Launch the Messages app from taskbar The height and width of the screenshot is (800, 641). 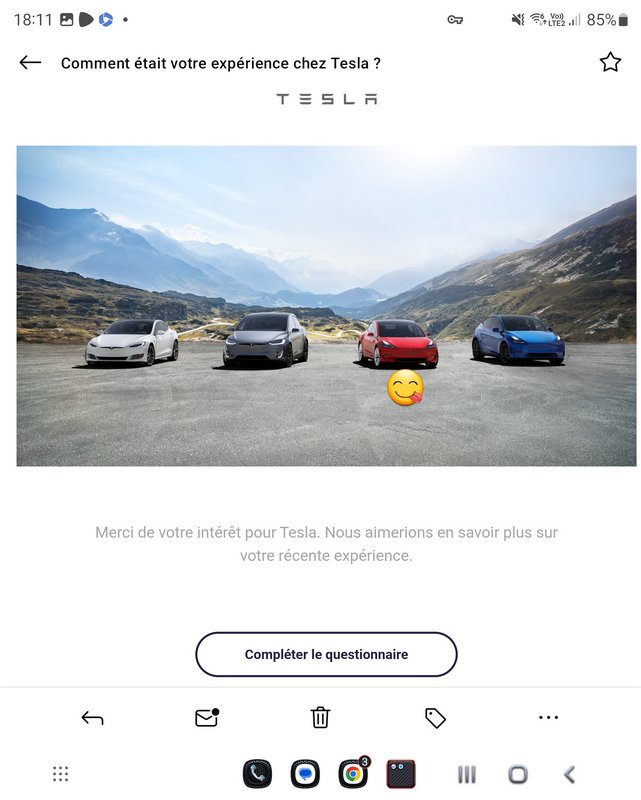[x=305, y=773]
